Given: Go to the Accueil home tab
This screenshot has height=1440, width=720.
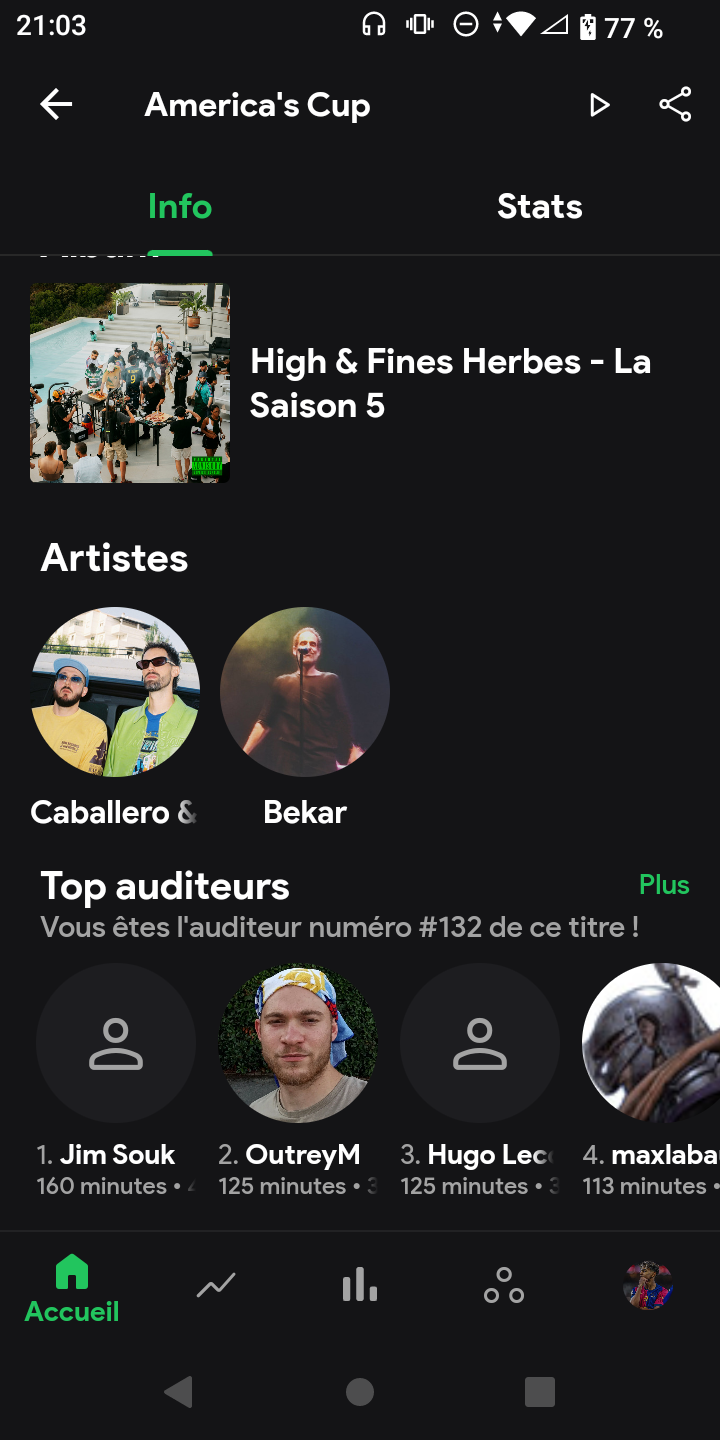Looking at the screenshot, I should click(x=72, y=1286).
